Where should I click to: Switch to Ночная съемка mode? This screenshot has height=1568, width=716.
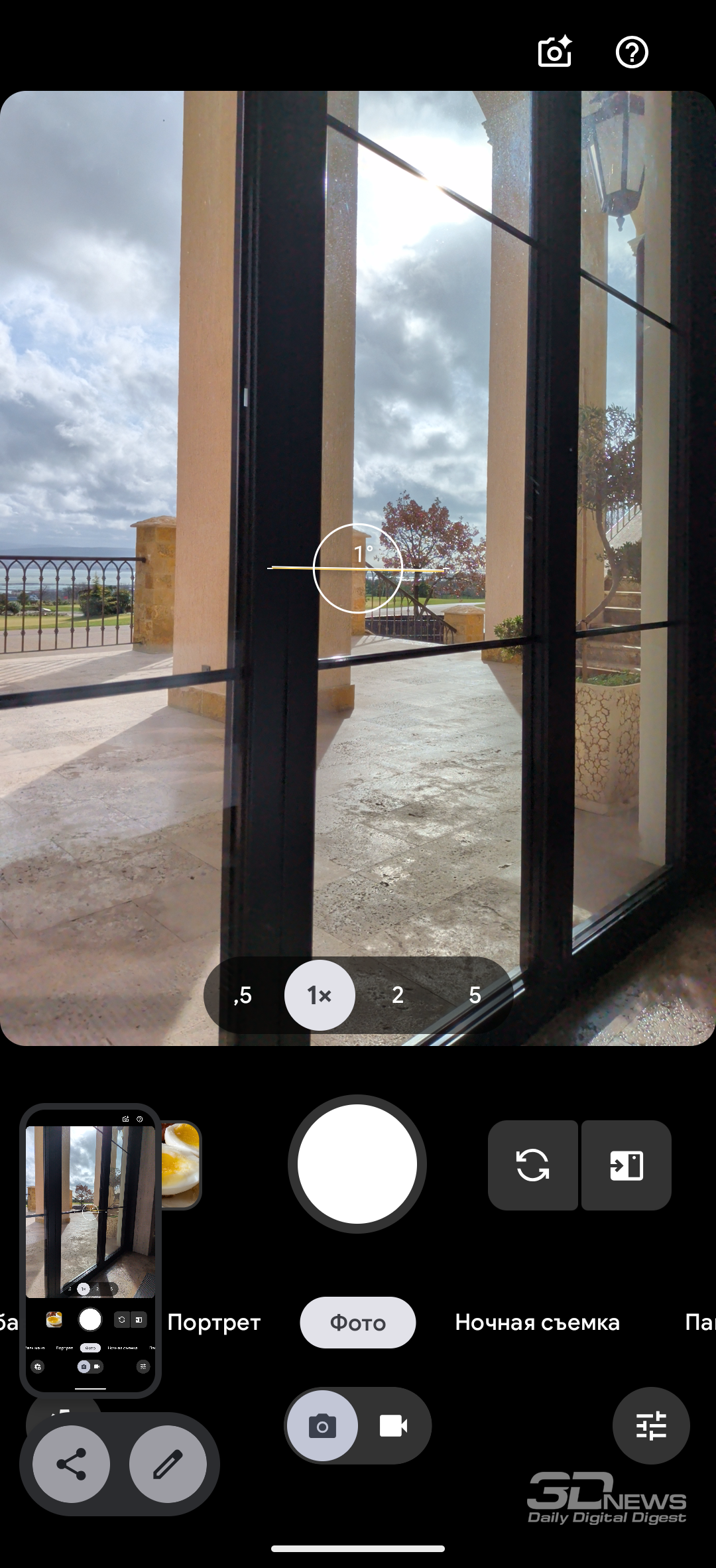pyautogui.click(x=537, y=1323)
